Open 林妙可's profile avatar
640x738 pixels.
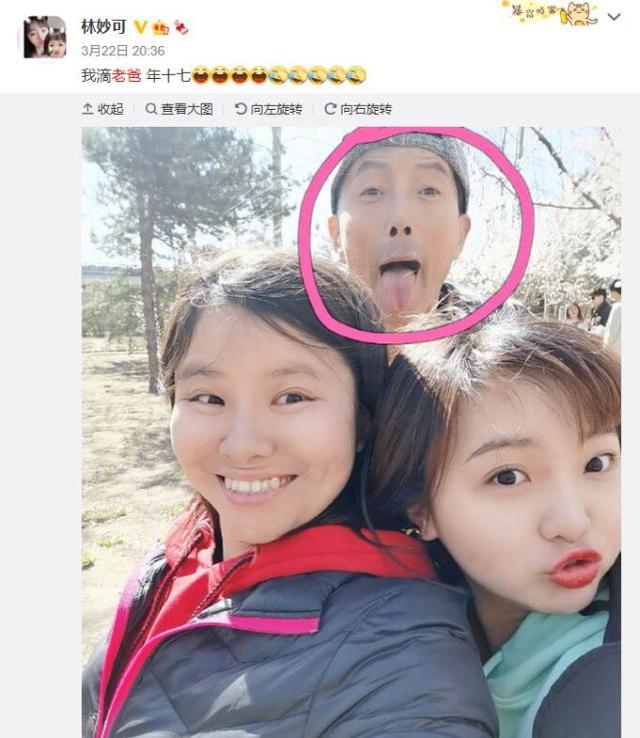pos(44,37)
